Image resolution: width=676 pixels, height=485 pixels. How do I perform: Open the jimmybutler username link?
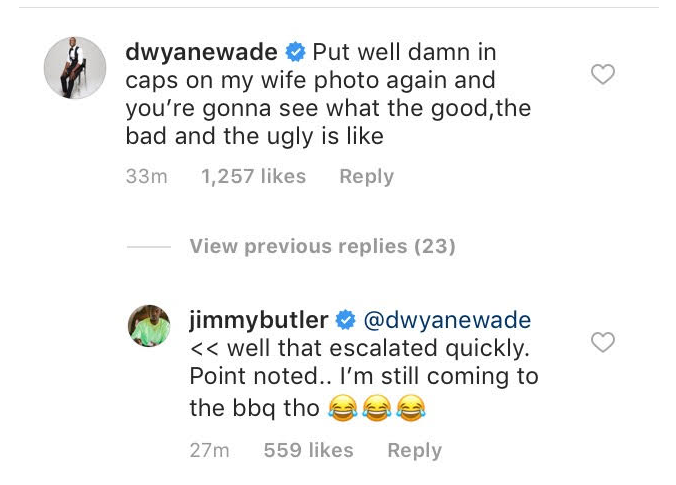point(257,320)
